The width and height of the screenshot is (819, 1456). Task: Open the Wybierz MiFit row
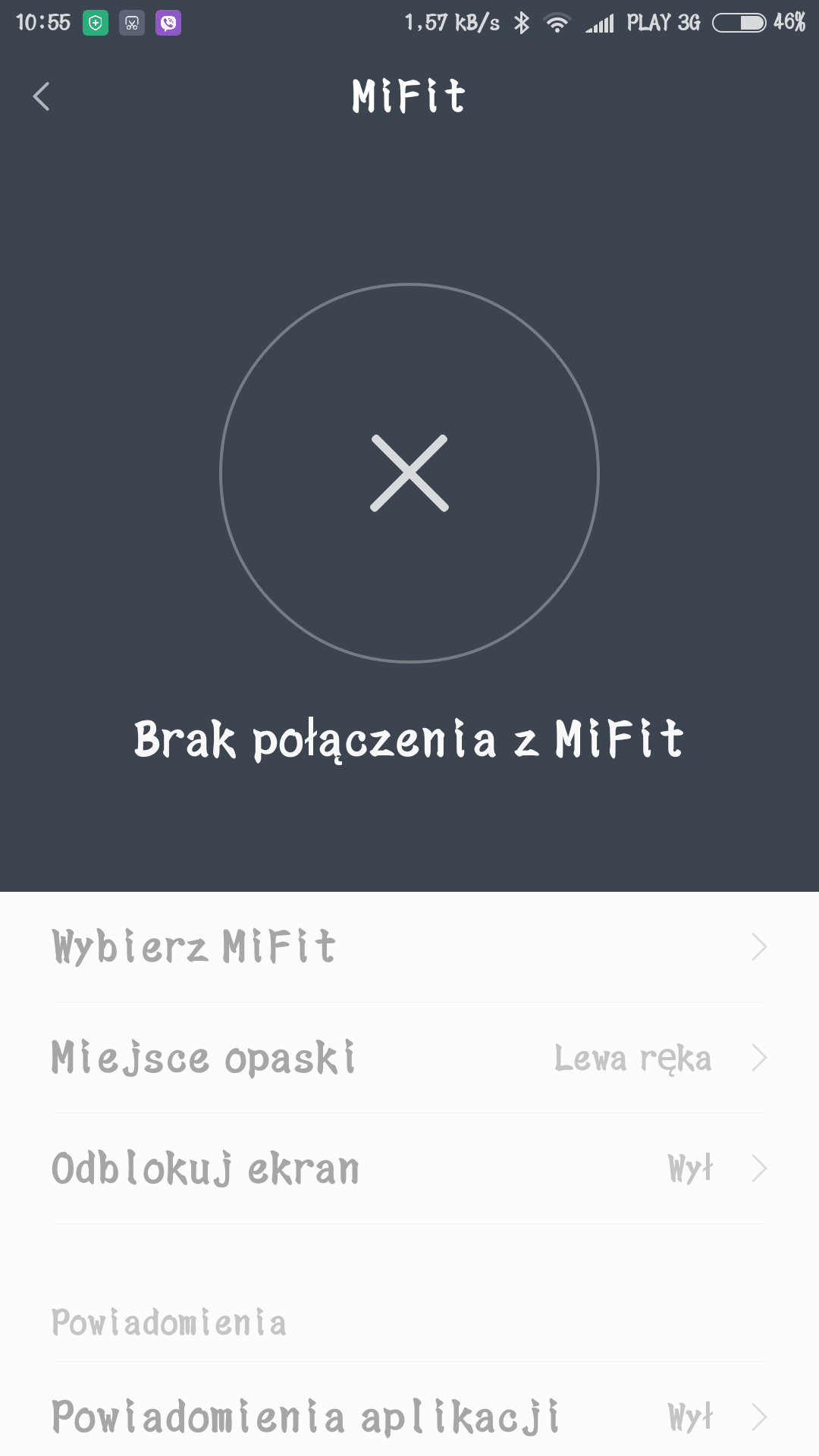(x=409, y=946)
